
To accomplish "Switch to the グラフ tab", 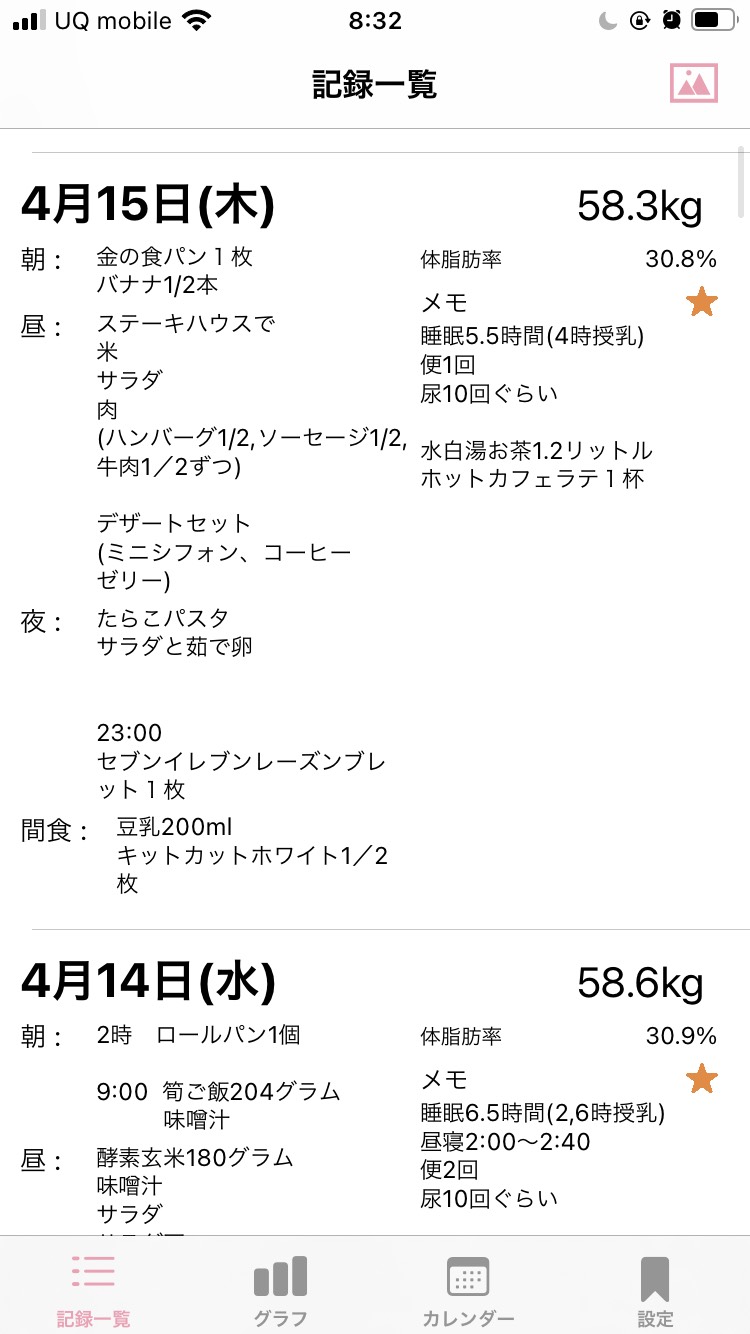I will [280, 1290].
